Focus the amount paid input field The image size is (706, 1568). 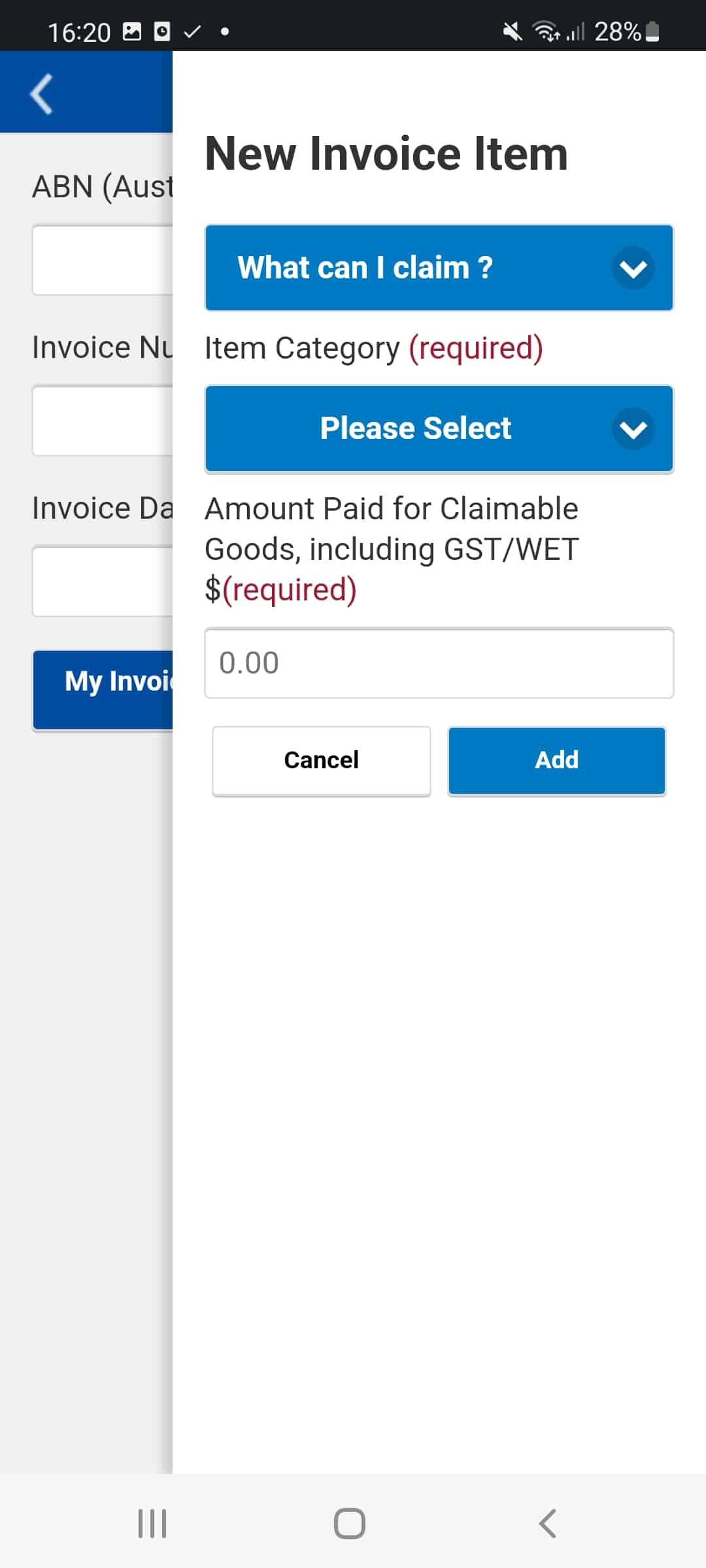(439, 663)
